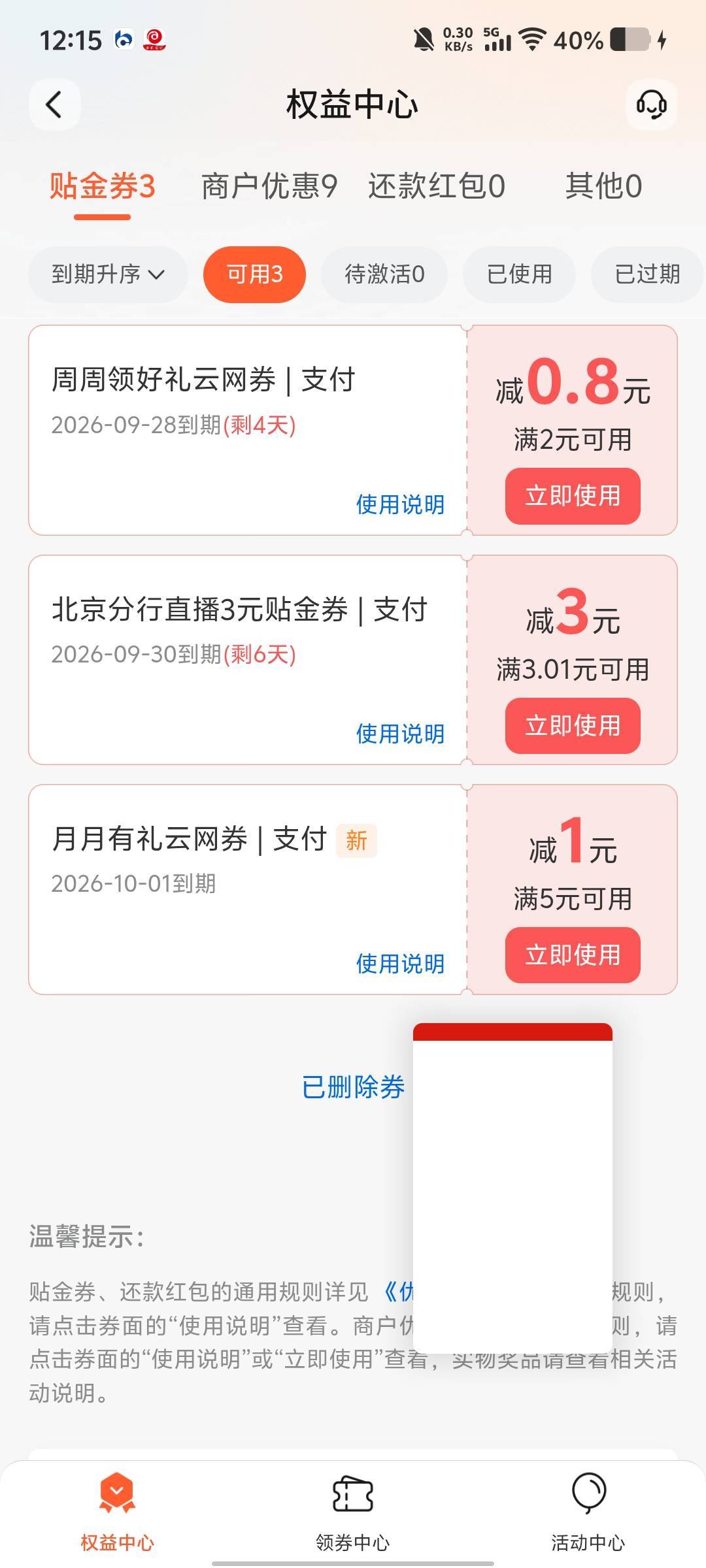706x1568 pixels.
Task: Go back using the top-left arrow
Action: [54, 105]
